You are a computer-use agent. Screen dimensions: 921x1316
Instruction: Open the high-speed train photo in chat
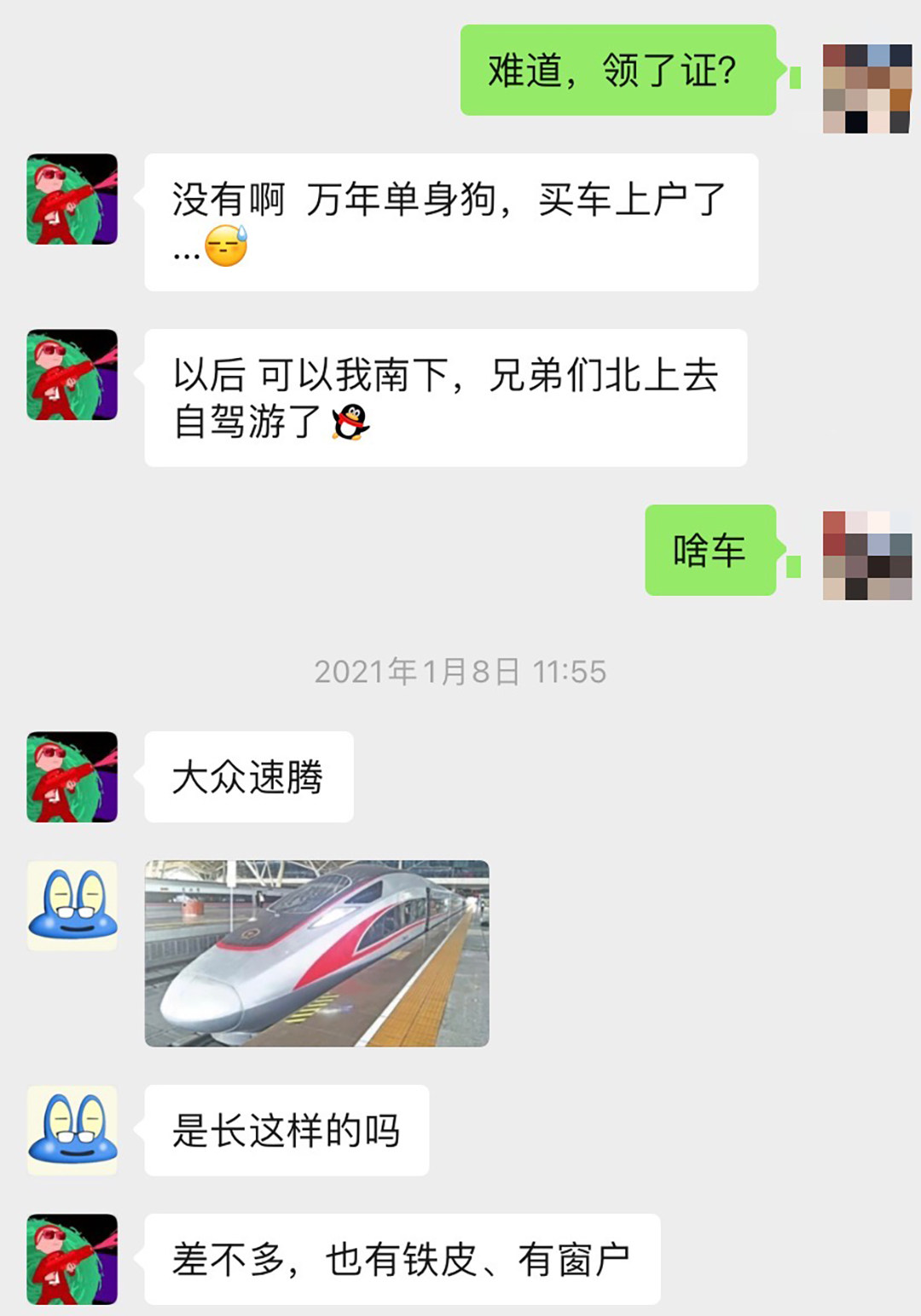316,953
